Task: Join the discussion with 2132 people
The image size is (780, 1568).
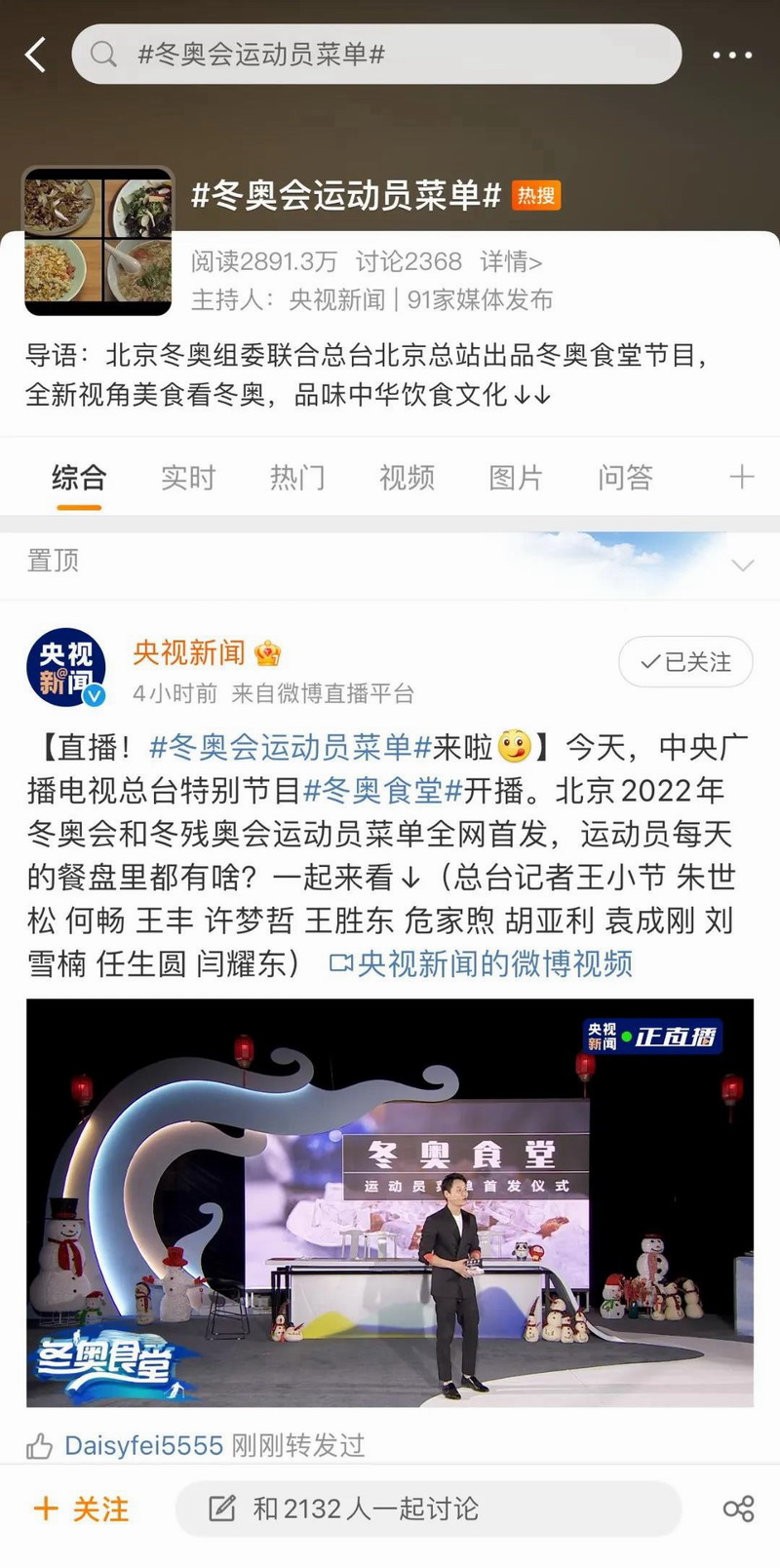Action: coord(426,1509)
